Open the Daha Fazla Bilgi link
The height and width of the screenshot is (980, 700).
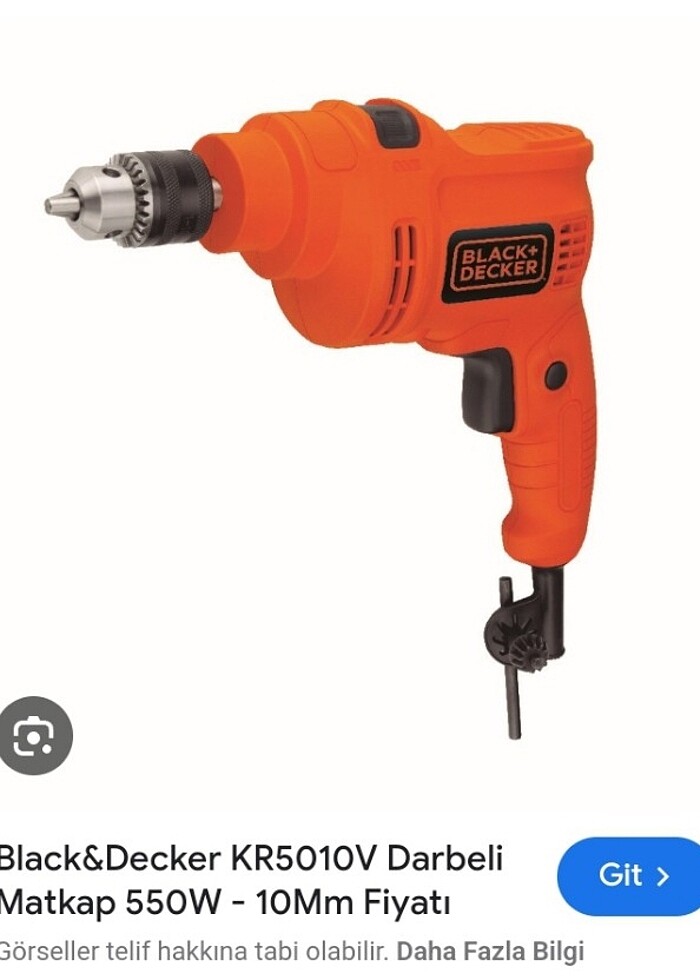pyautogui.click(x=490, y=950)
